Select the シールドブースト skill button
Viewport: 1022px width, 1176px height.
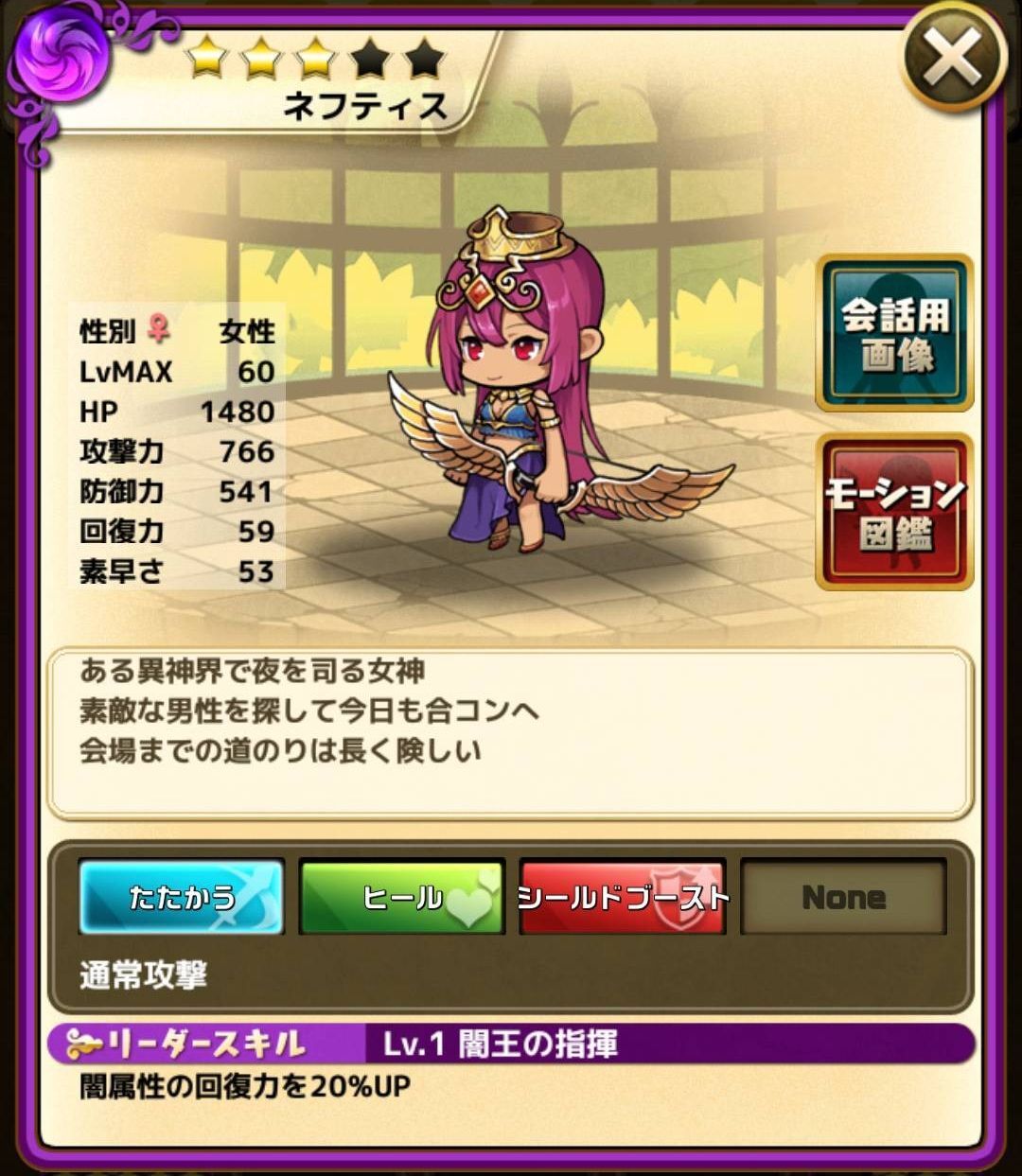pyautogui.click(x=623, y=896)
